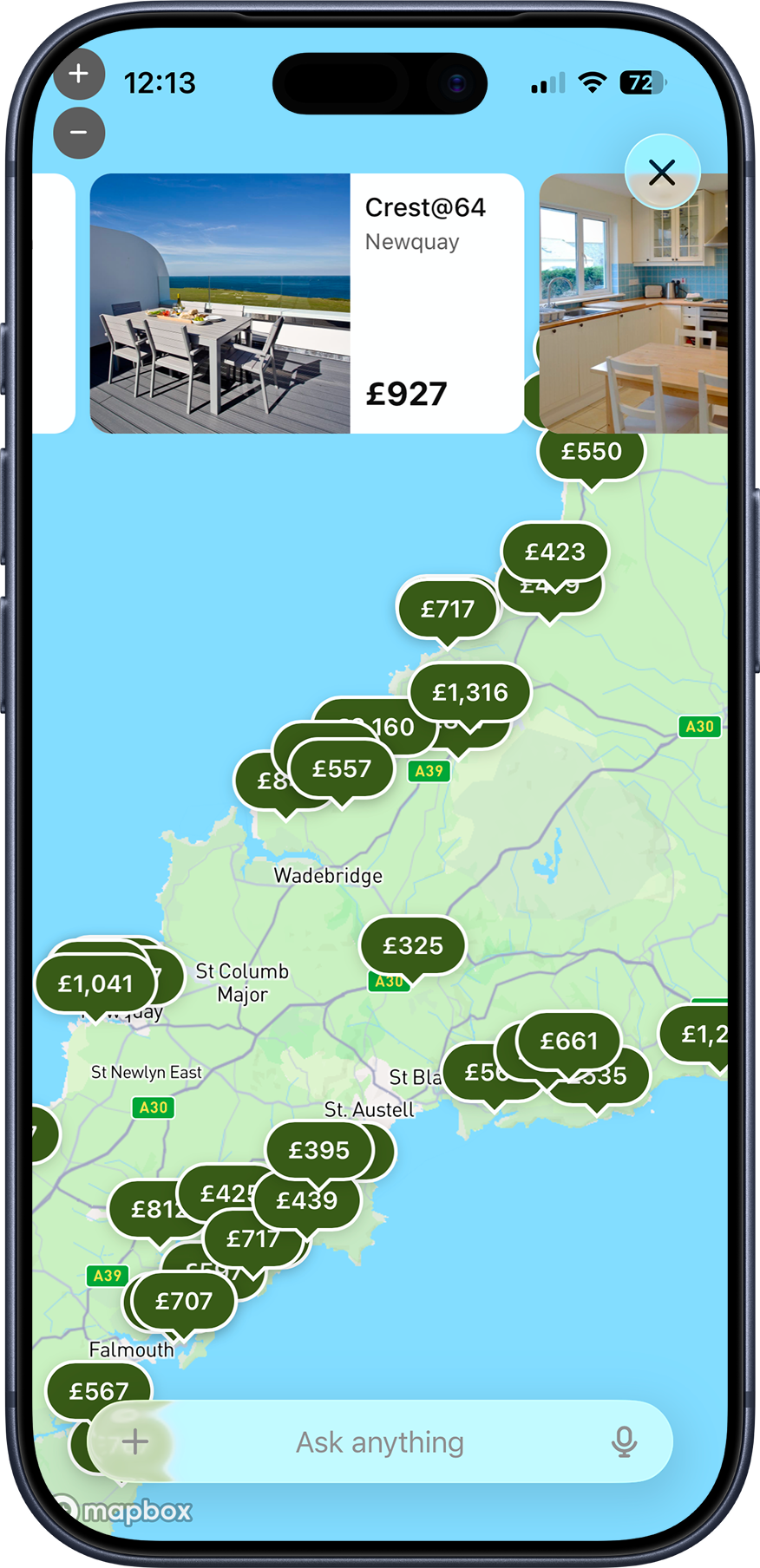Select the £550 map pin
Screen dimensions: 760x1568
[x=592, y=452]
